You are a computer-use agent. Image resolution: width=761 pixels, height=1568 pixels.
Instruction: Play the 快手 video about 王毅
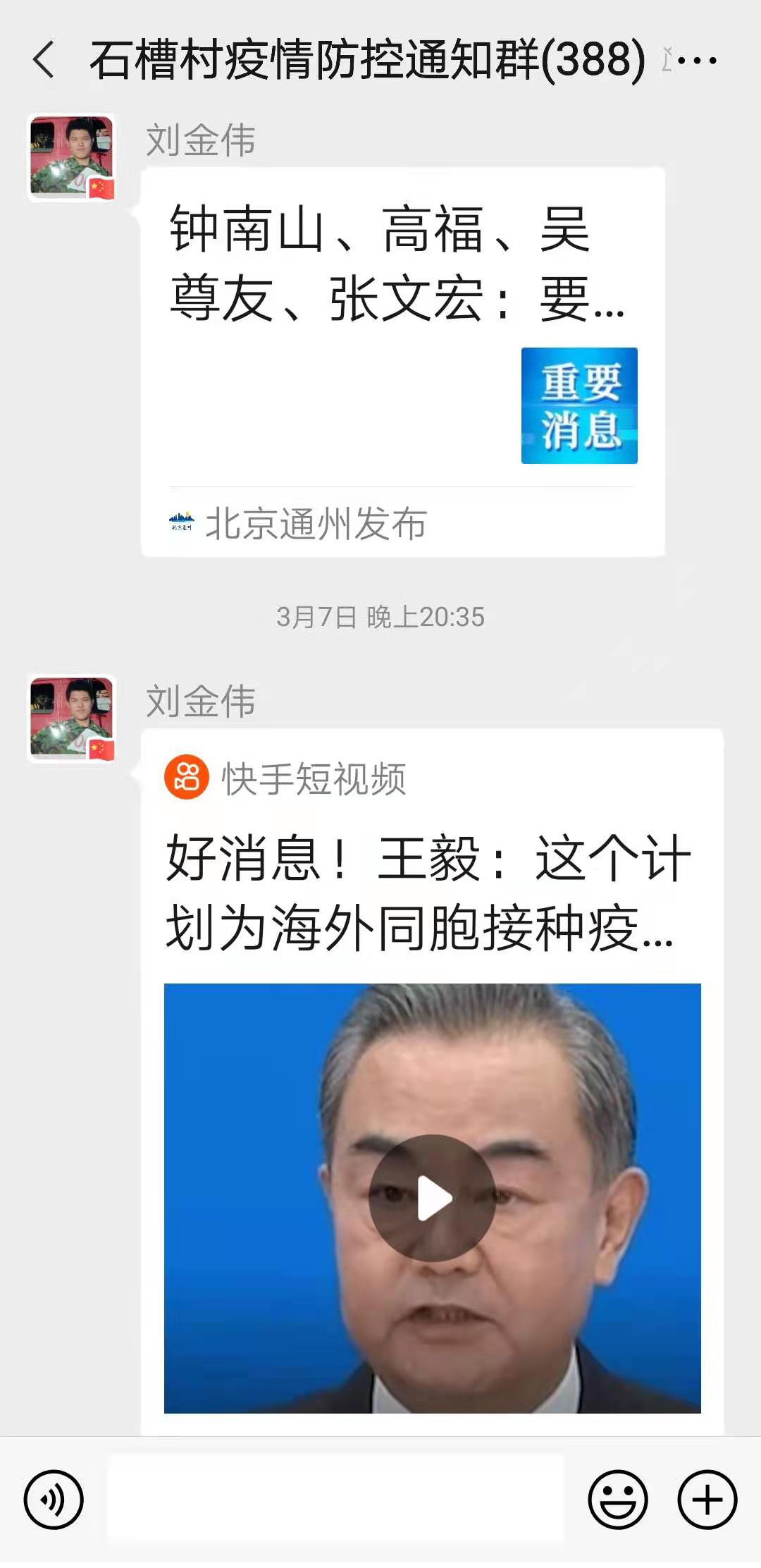[432, 1197]
